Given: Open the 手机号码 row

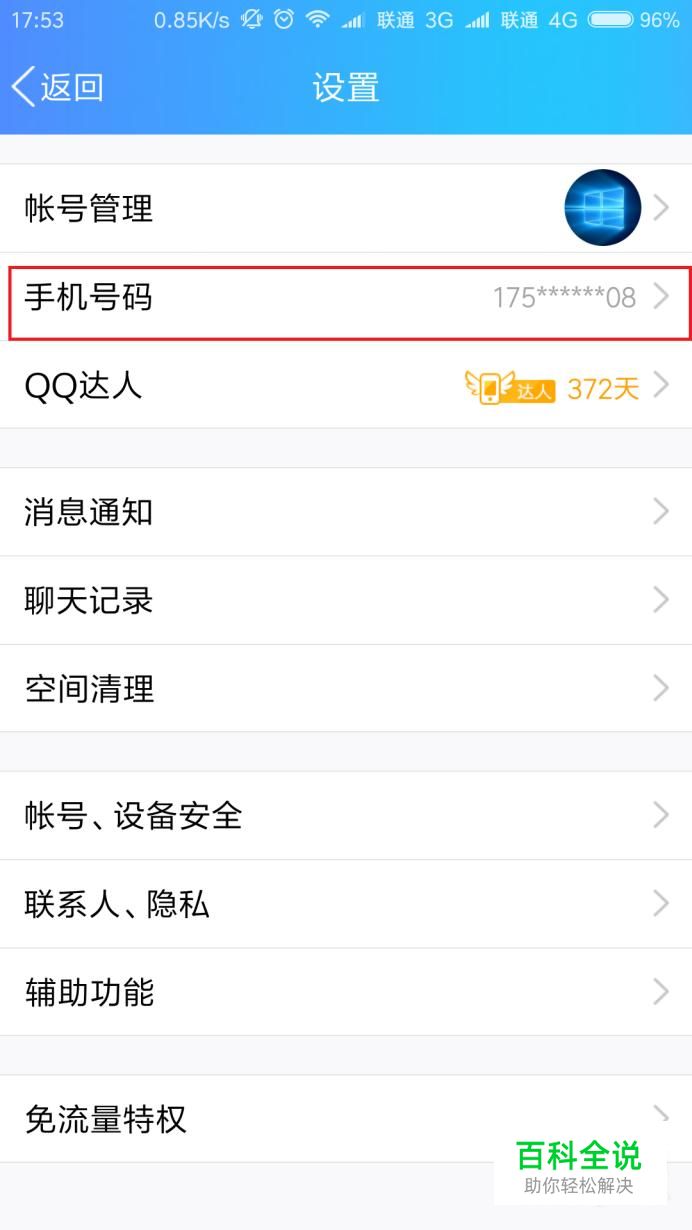Looking at the screenshot, I should pyautogui.click(x=346, y=297).
